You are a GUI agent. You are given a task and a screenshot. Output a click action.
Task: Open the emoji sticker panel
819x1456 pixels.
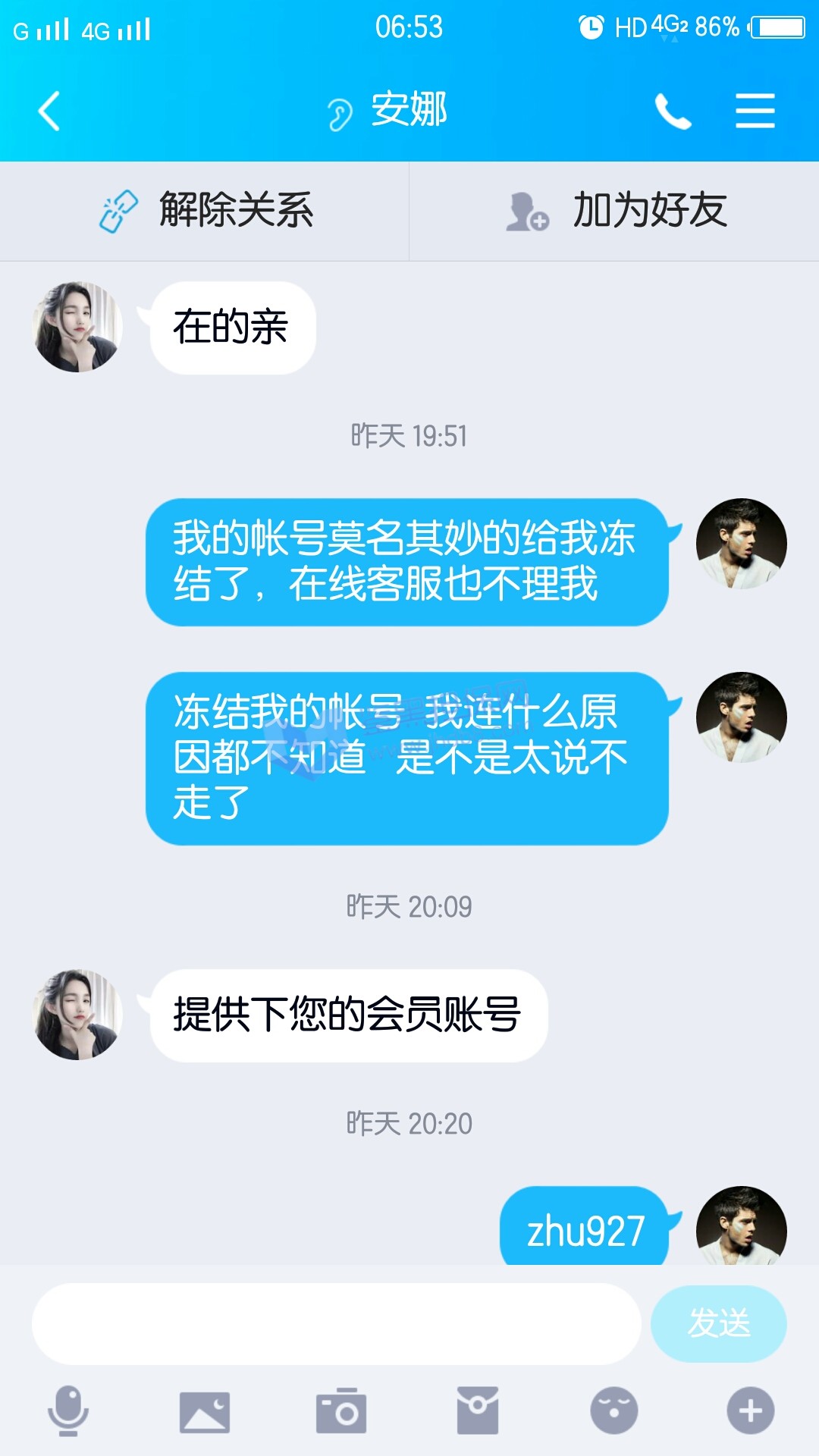click(x=614, y=1410)
